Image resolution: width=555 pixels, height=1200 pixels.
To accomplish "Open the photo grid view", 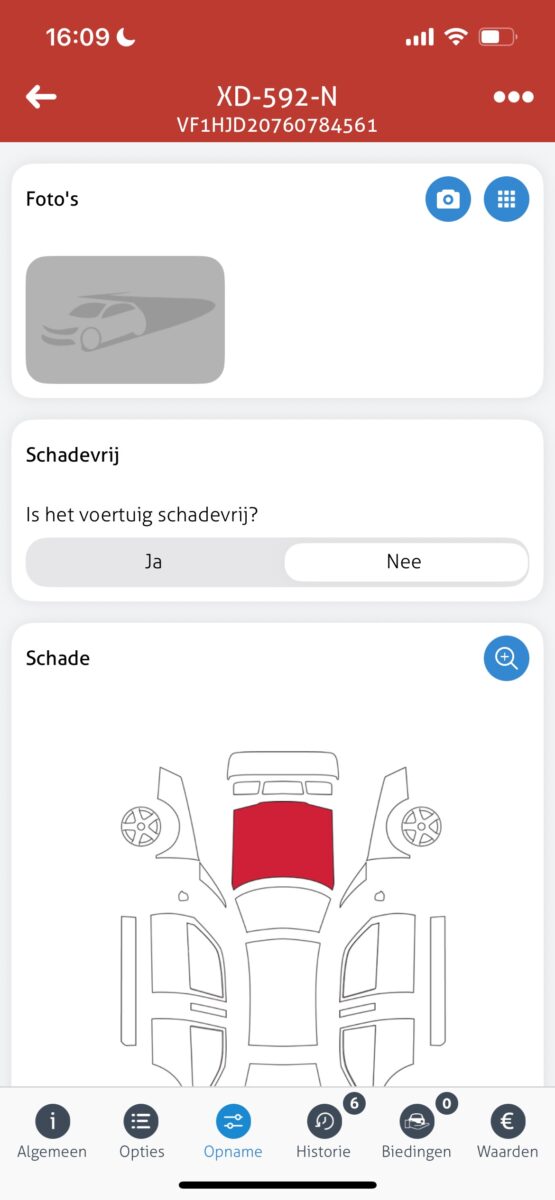I will [507, 199].
